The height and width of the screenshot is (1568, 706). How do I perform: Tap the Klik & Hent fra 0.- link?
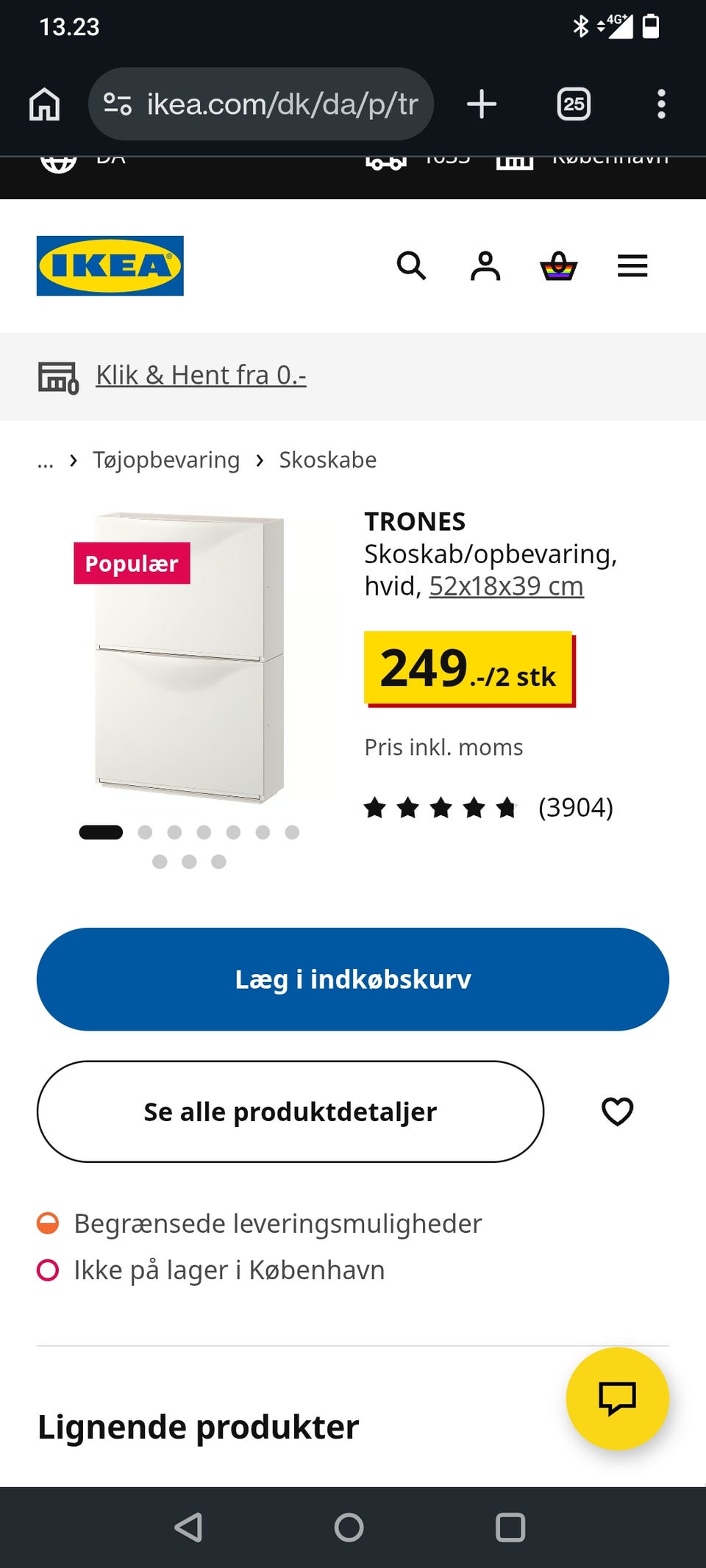point(201,375)
